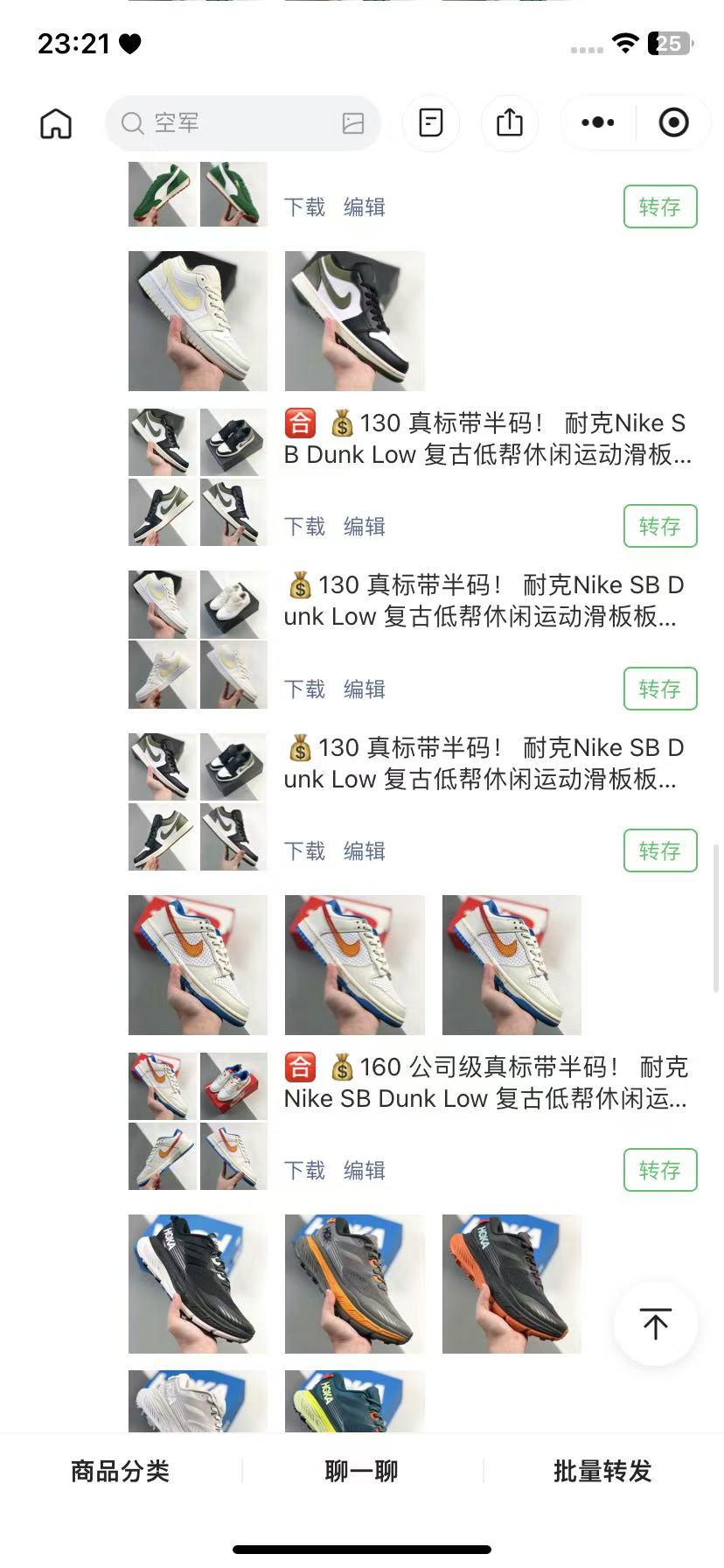Jump back to top with arrow button
The width and height of the screenshot is (724, 1568).
[x=656, y=1324]
